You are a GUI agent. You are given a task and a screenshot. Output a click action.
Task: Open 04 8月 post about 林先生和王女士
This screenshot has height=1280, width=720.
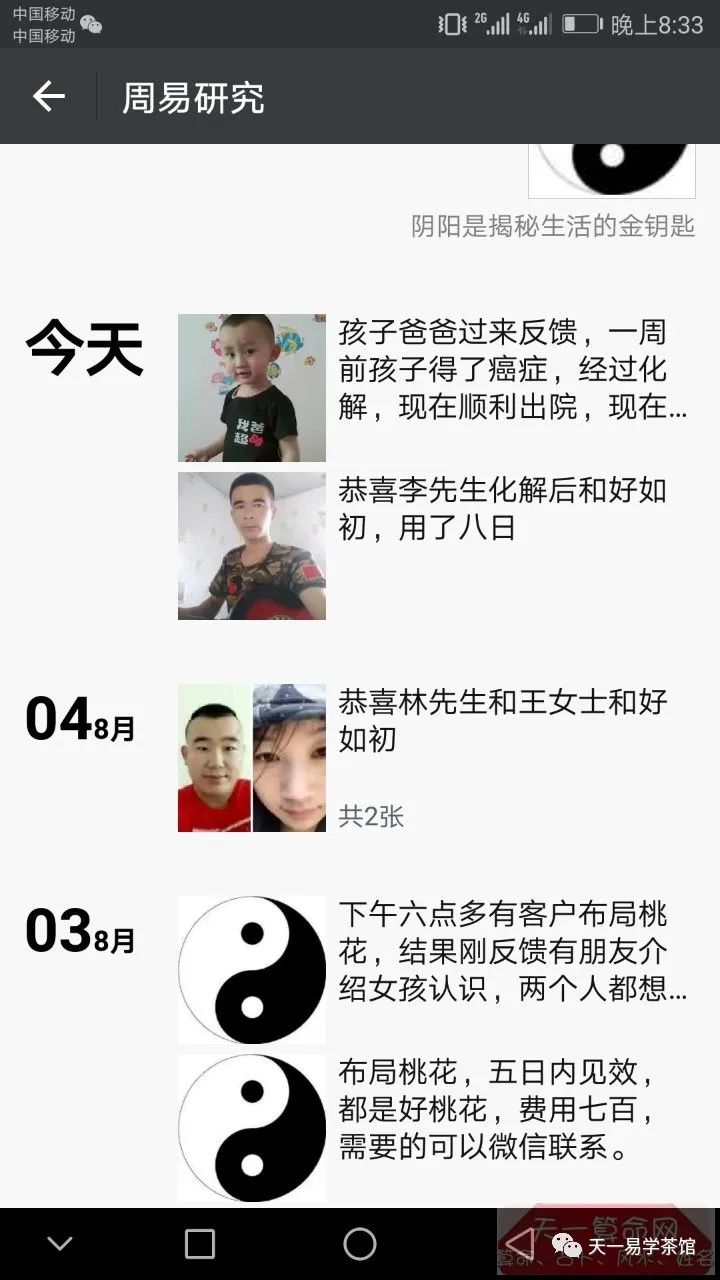pos(502,720)
